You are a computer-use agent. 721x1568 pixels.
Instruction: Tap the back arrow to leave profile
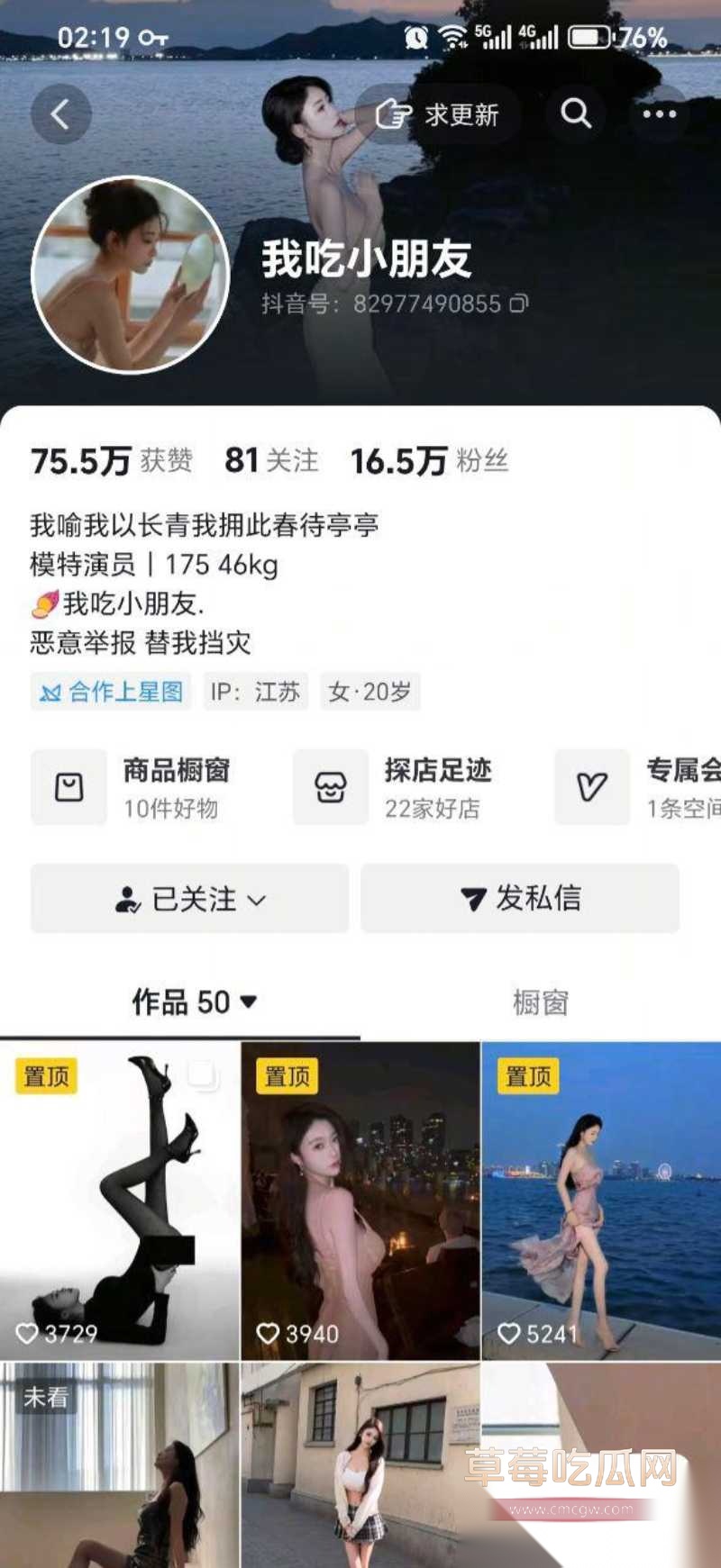(60, 114)
